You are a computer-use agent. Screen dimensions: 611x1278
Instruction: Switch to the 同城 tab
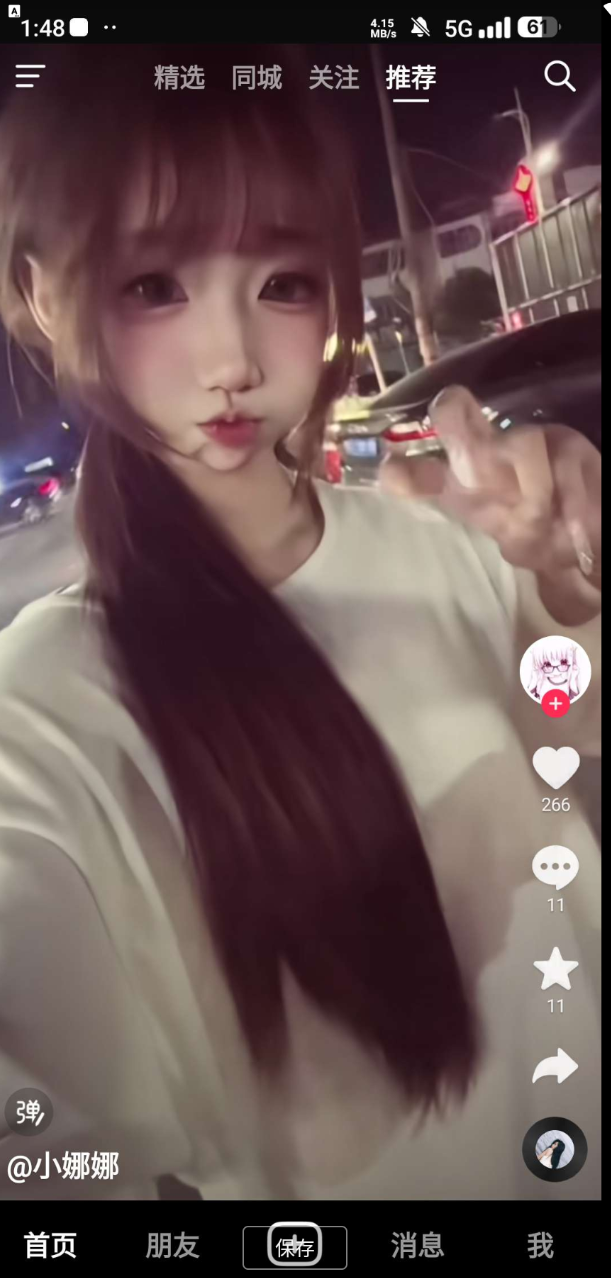257,77
